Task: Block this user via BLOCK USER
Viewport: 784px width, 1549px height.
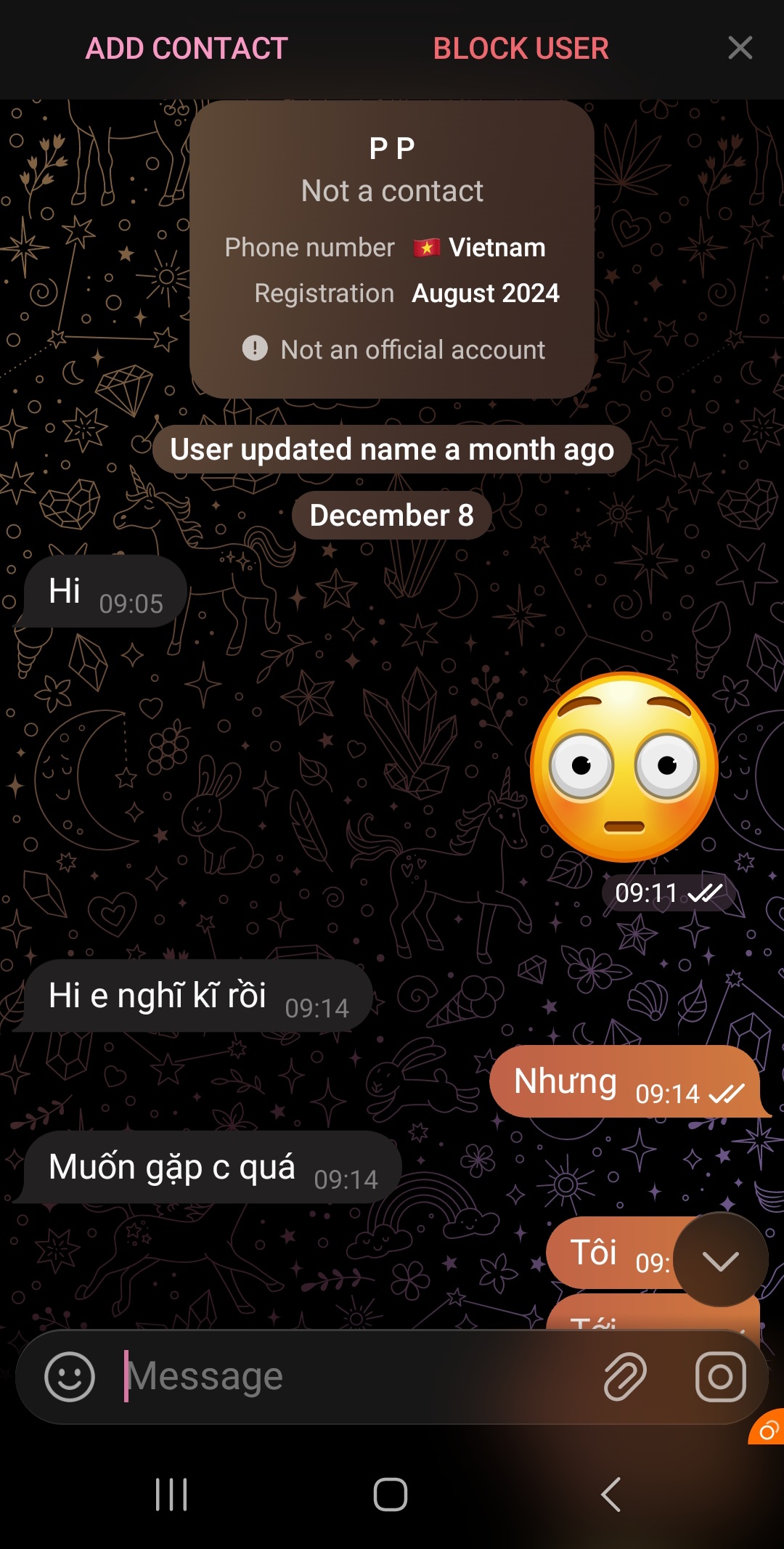Action: click(x=520, y=49)
